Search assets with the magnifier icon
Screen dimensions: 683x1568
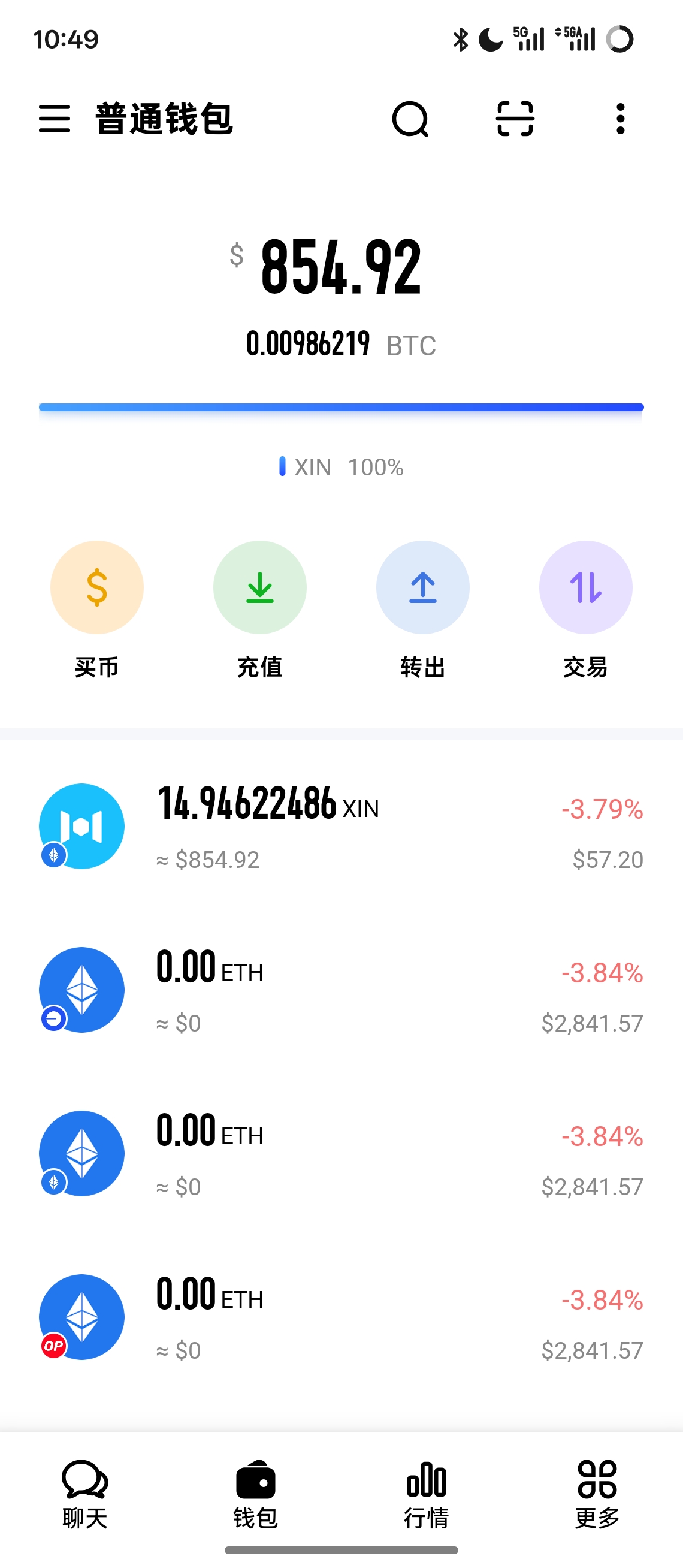pyautogui.click(x=410, y=119)
